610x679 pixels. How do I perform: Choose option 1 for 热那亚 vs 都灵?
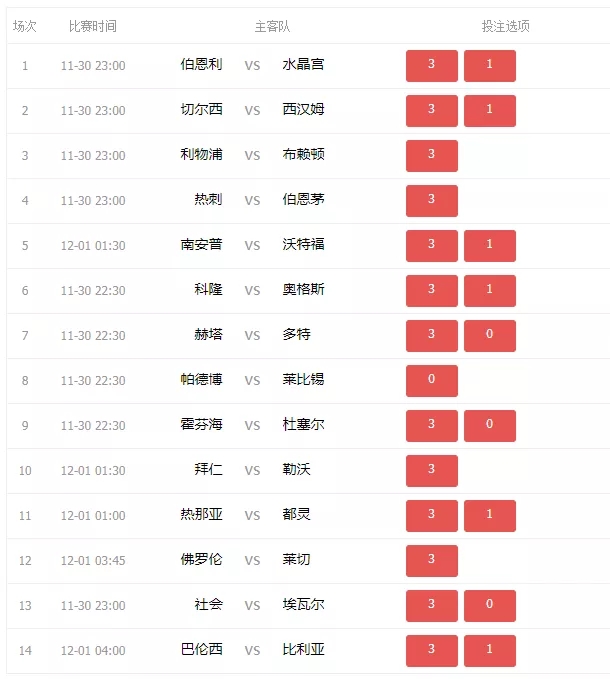click(489, 515)
